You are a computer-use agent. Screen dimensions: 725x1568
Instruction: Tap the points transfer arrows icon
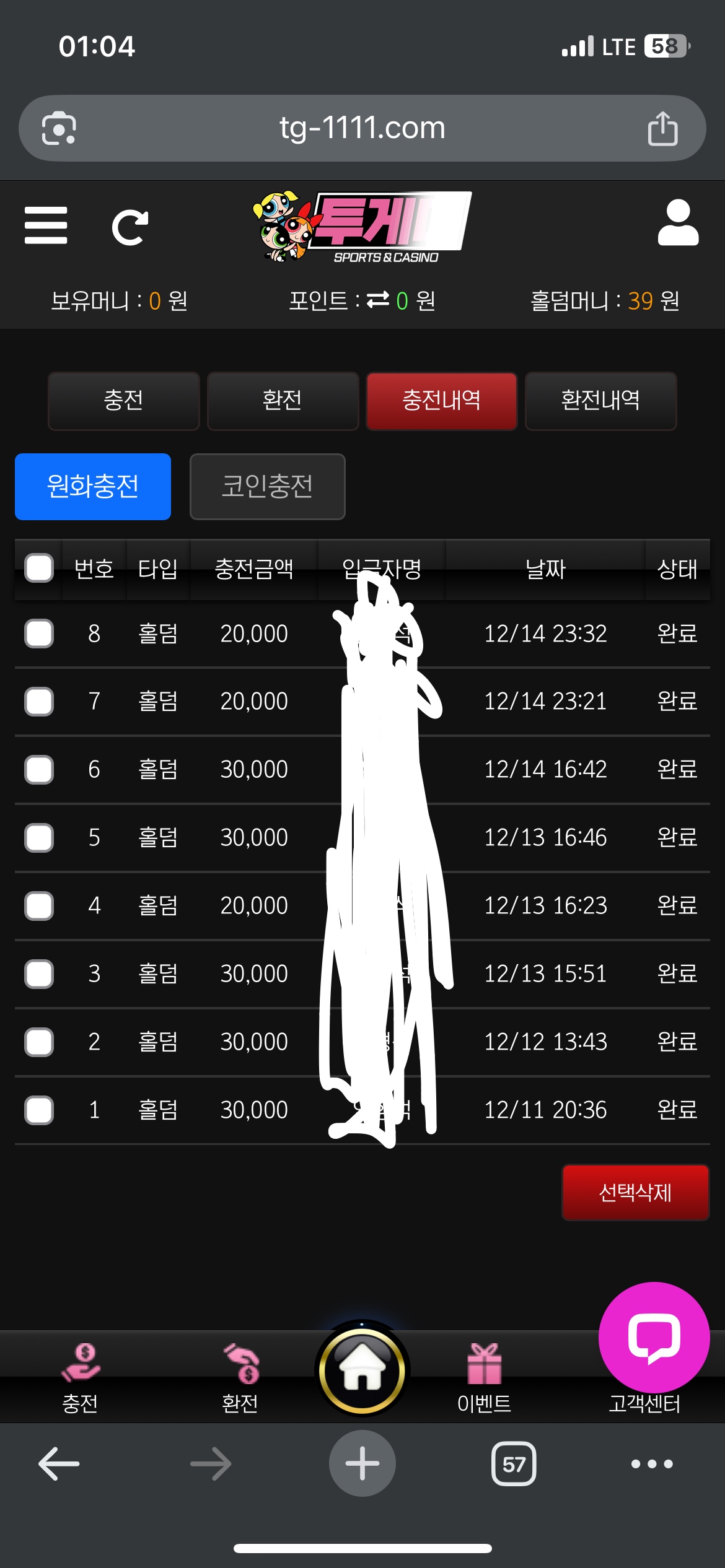[x=378, y=300]
